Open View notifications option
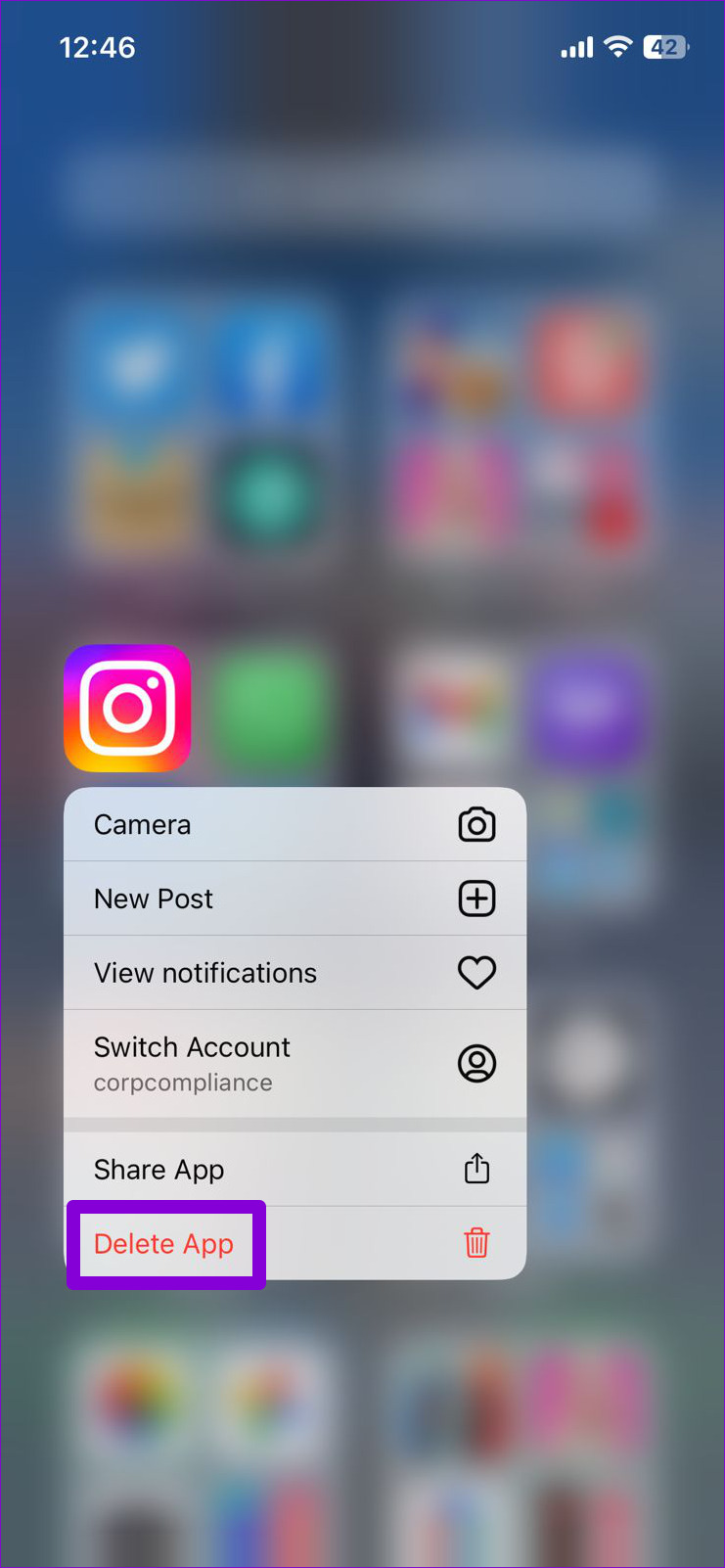 [294, 973]
